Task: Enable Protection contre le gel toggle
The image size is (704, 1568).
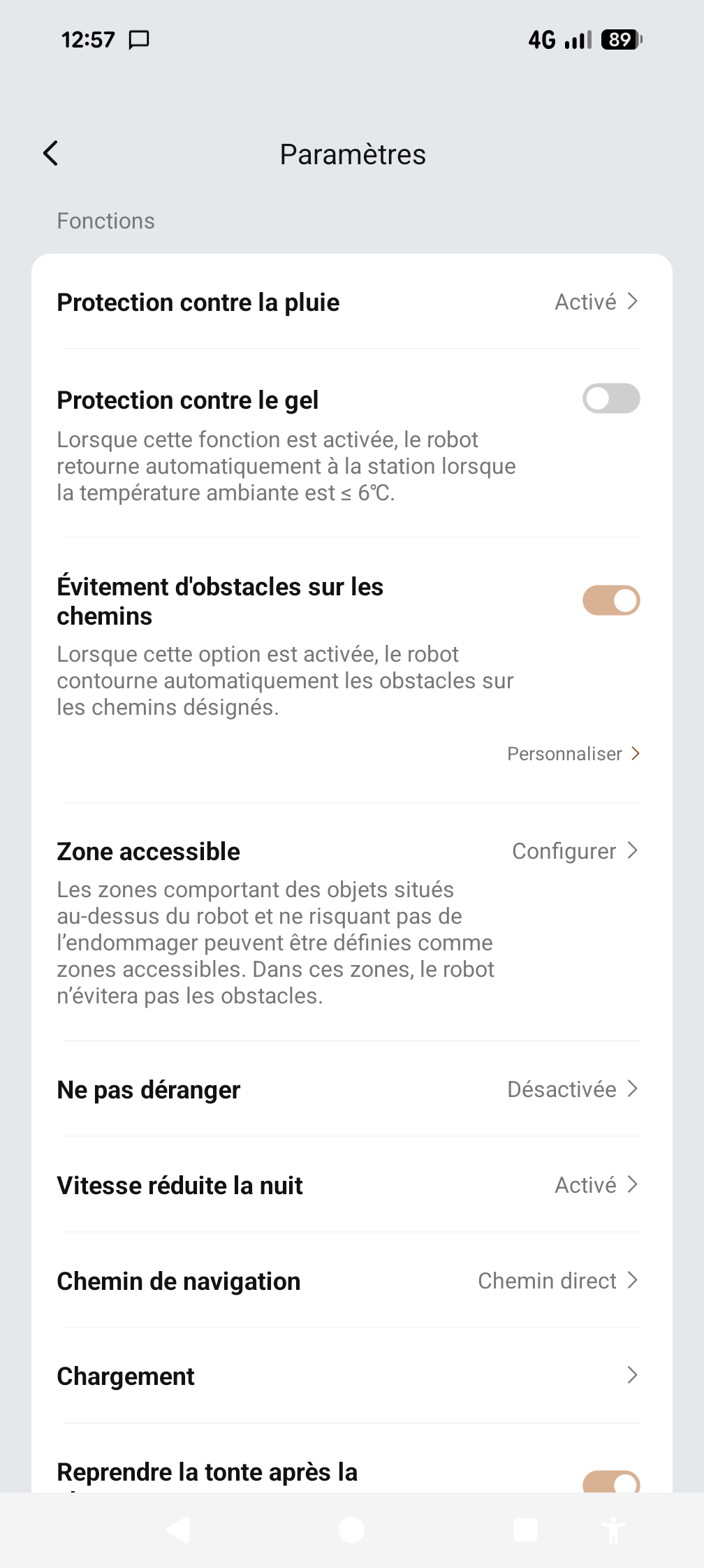Action: click(x=611, y=398)
